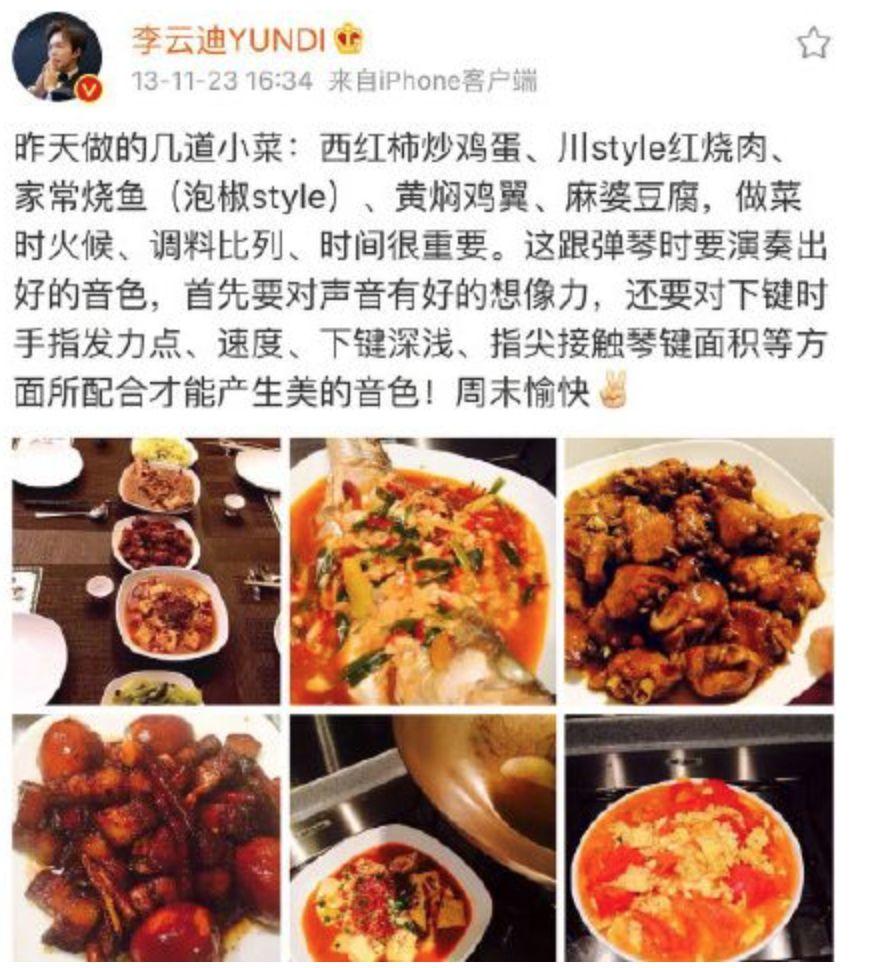Open the braised chicken wings photo
Viewport: 874px width, 968px height.
pyautogui.click(x=698, y=571)
